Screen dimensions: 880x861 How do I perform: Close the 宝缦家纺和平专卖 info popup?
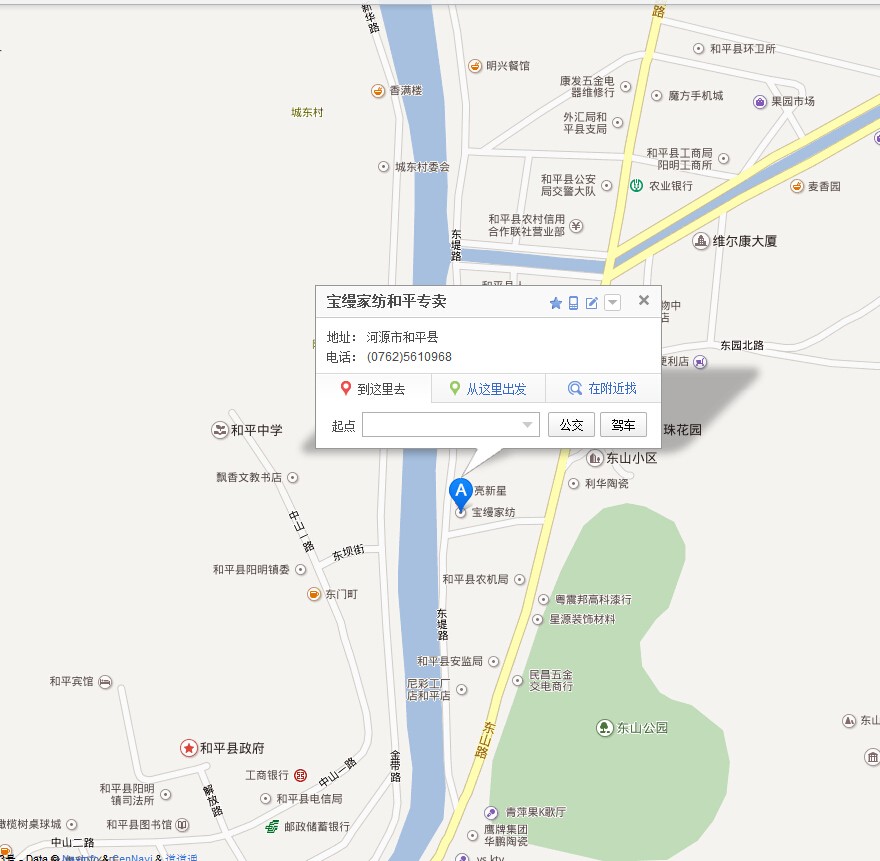(x=644, y=300)
